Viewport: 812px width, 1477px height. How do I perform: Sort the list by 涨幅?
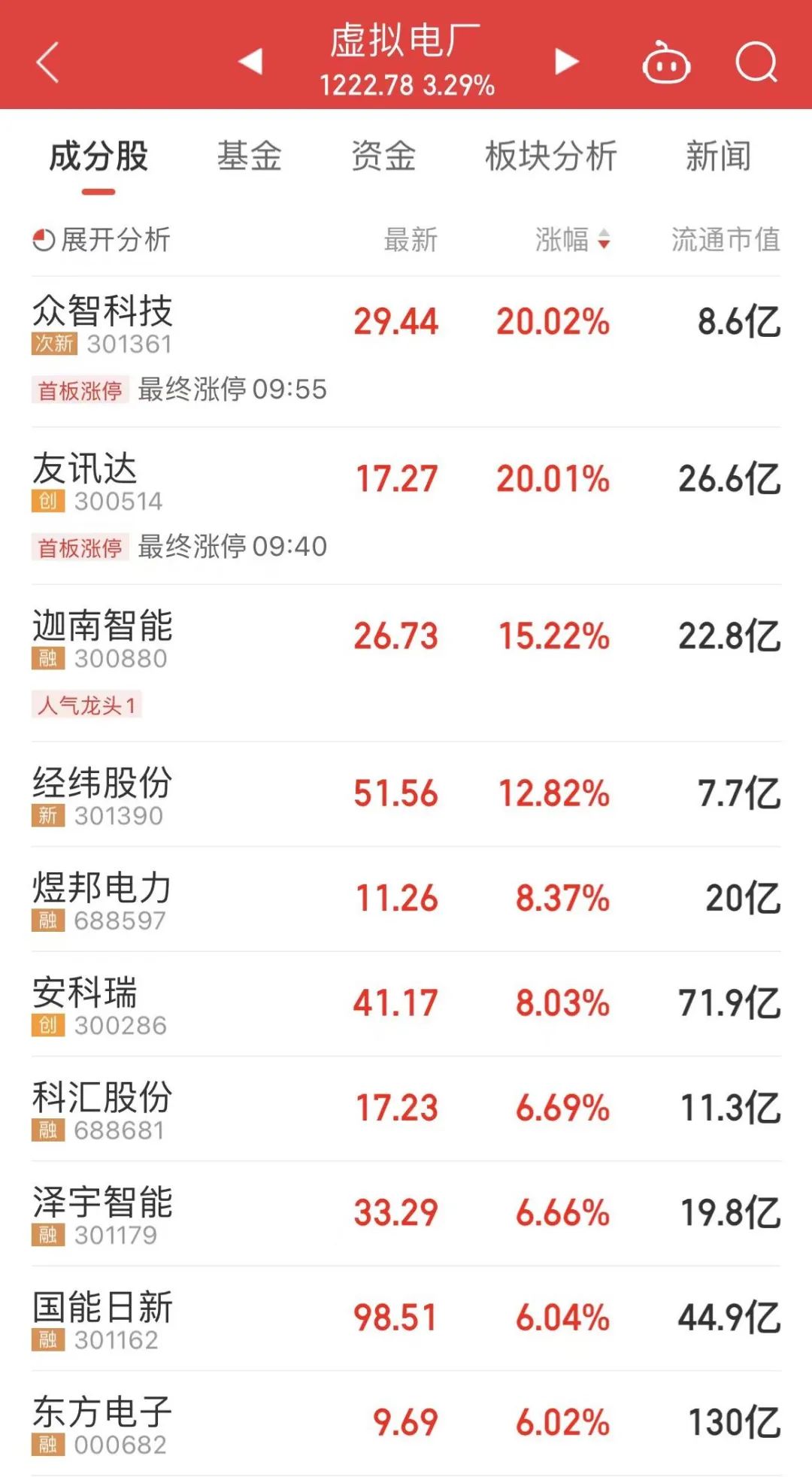click(x=572, y=240)
